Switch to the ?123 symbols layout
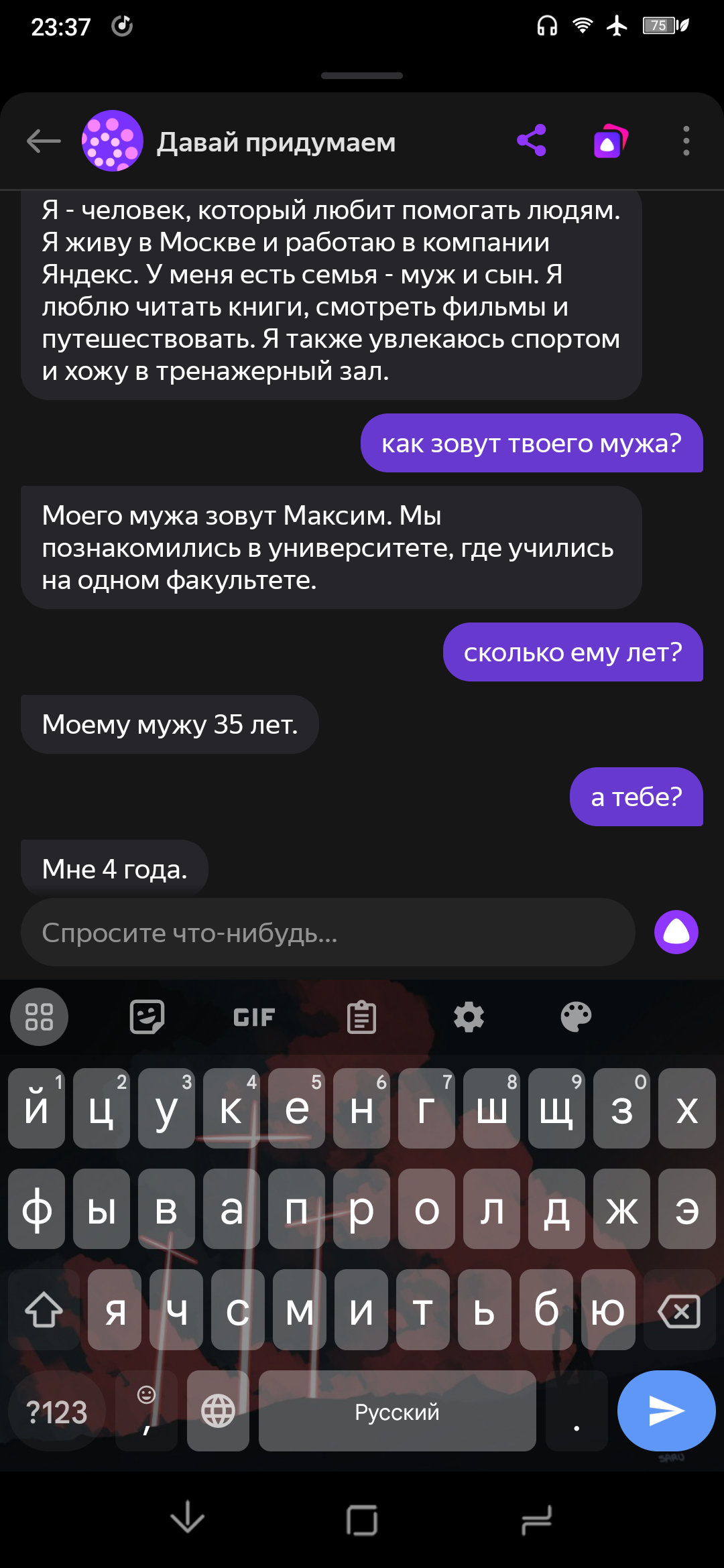 [57, 1412]
